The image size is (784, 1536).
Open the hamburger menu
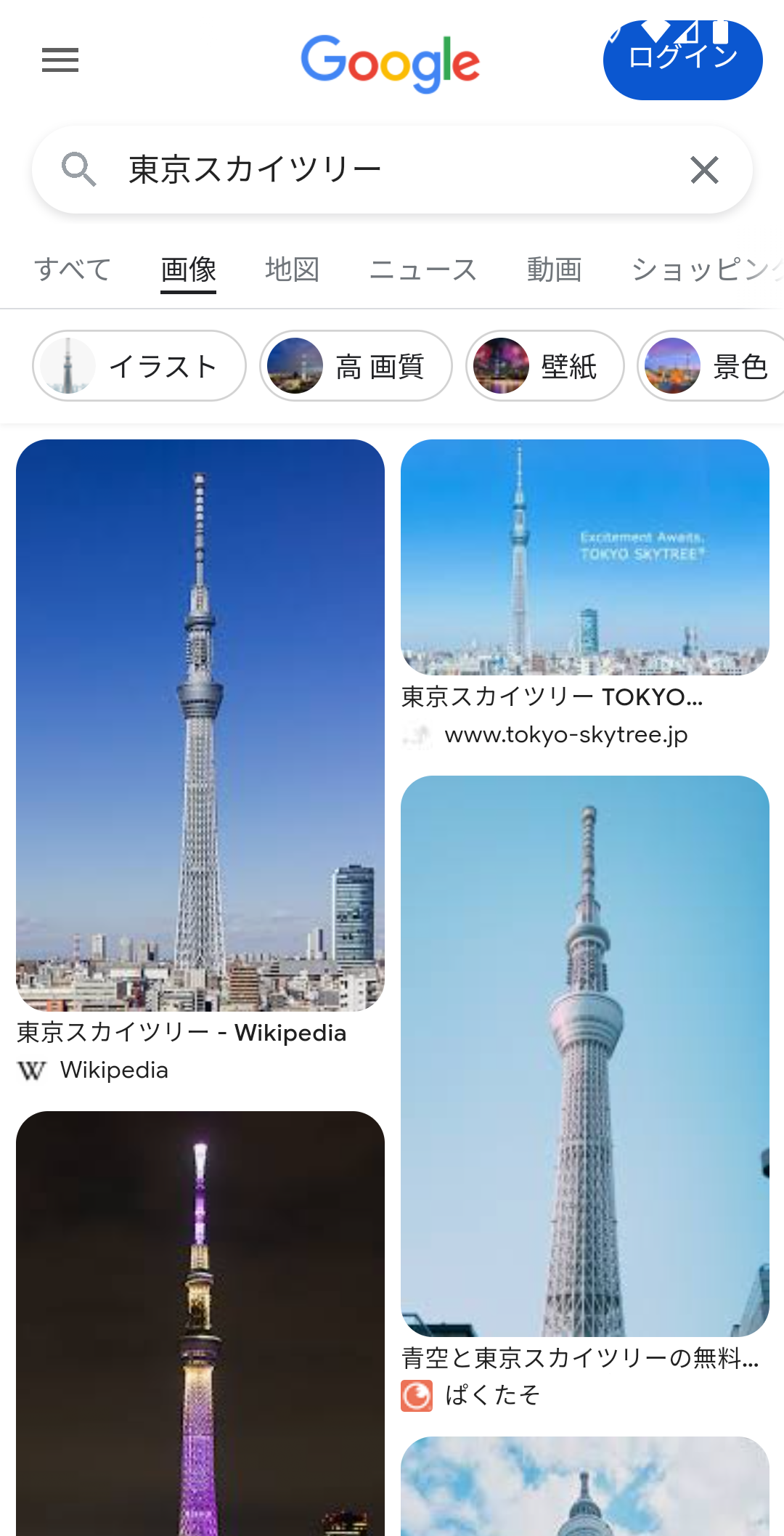tap(60, 60)
